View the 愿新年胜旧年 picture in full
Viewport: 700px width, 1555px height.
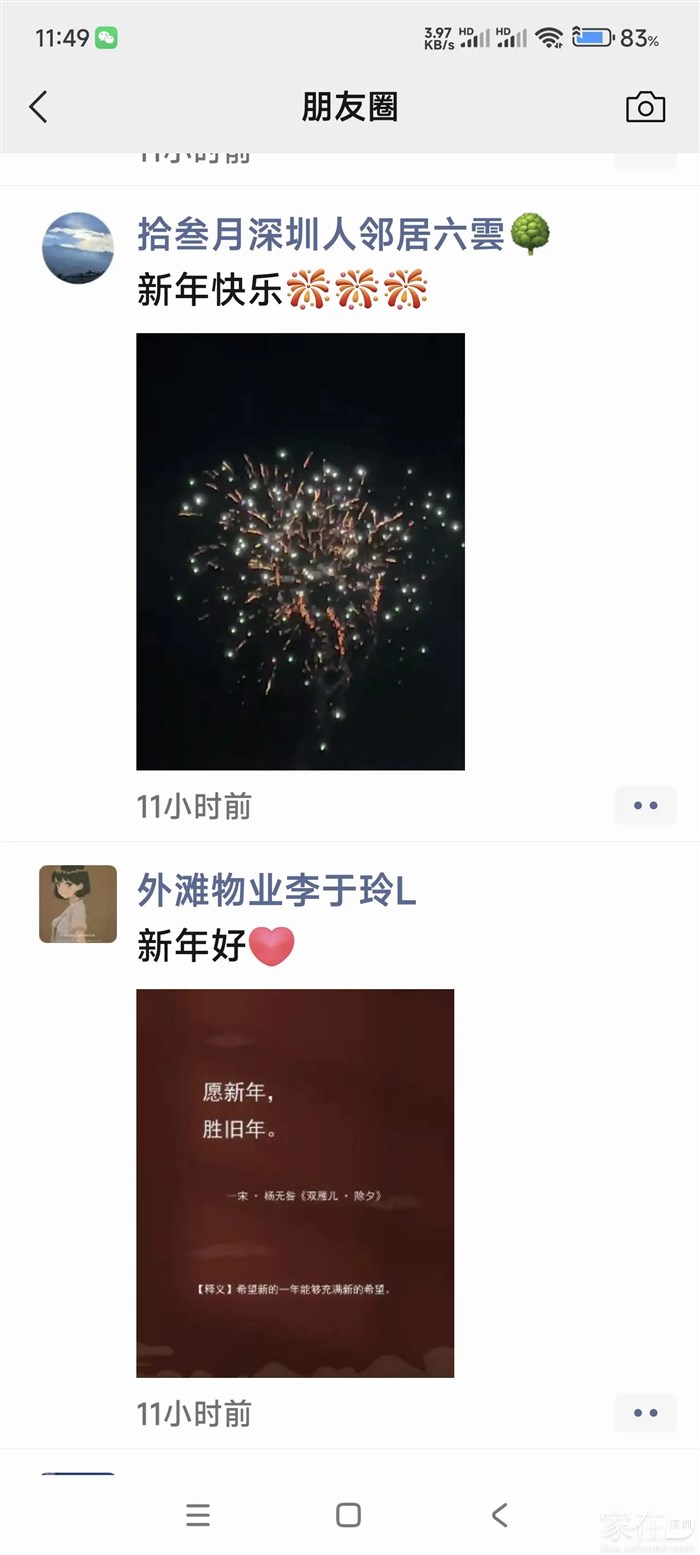point(295,1183)
